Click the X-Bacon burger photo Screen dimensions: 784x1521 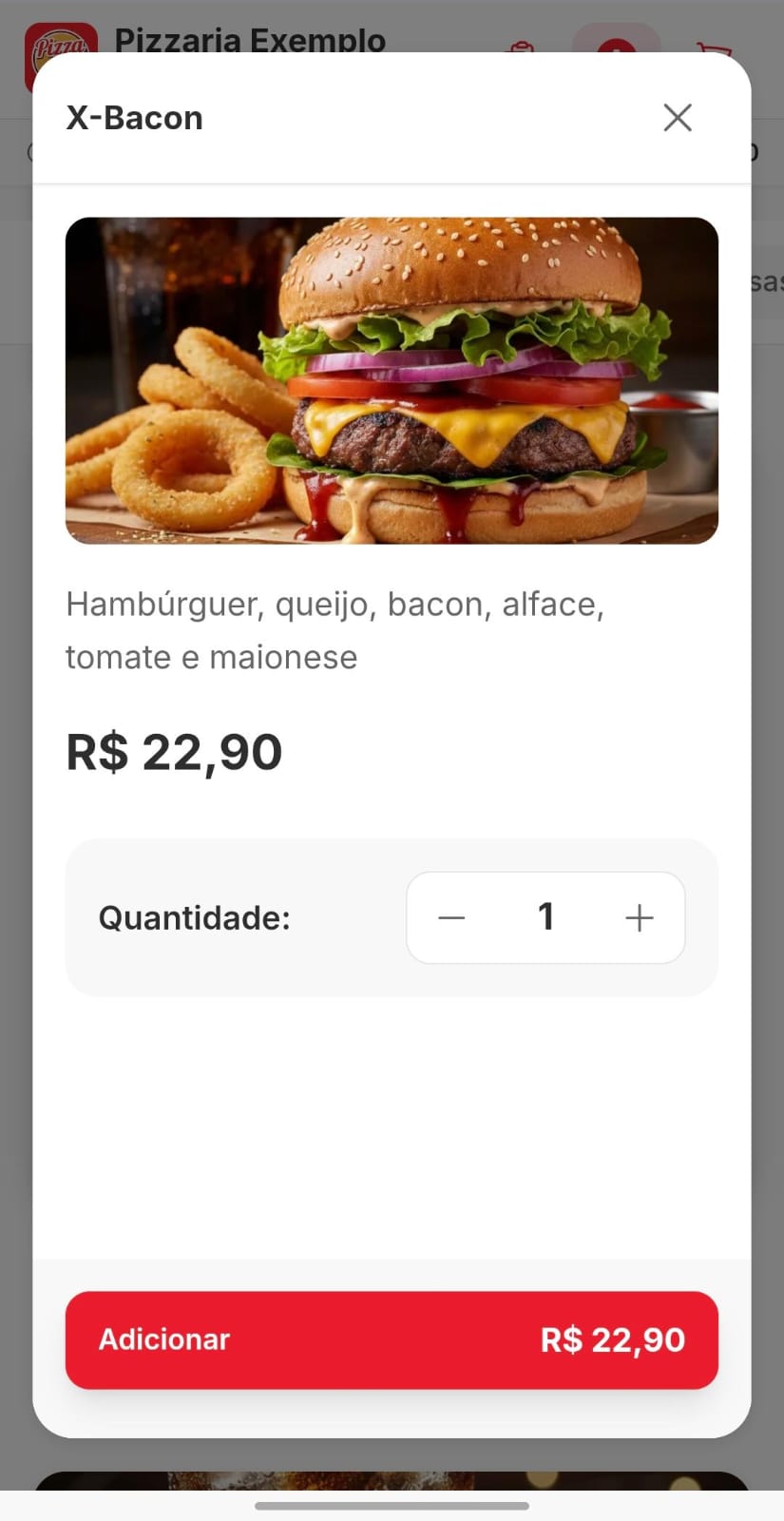pyautogui.click(x=392, y=380)
